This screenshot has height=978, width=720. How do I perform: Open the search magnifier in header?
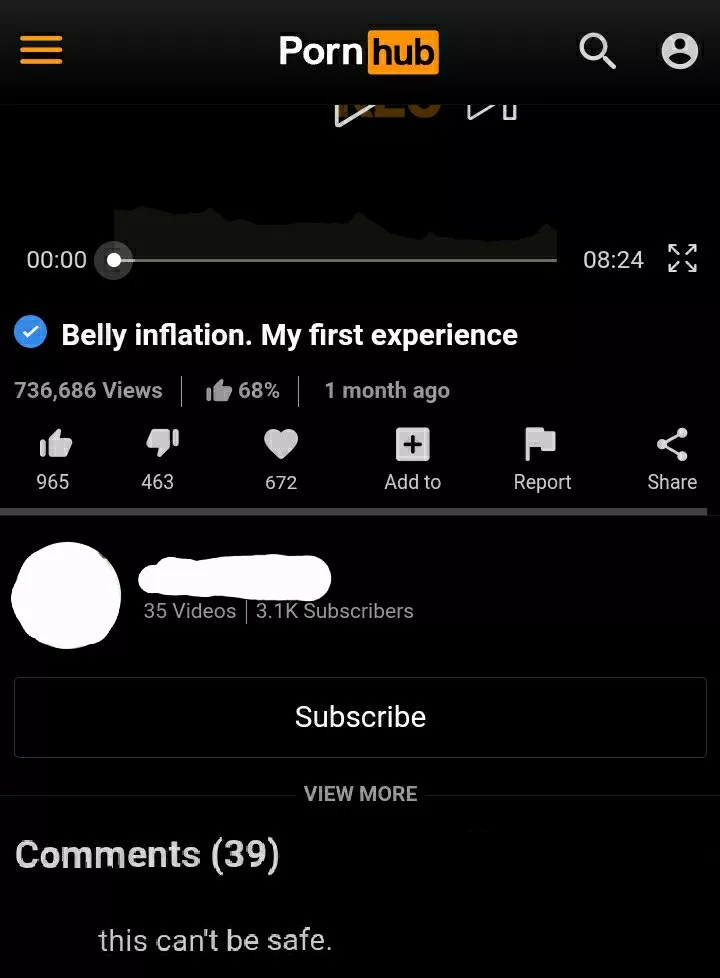click(x=597, y=50)
